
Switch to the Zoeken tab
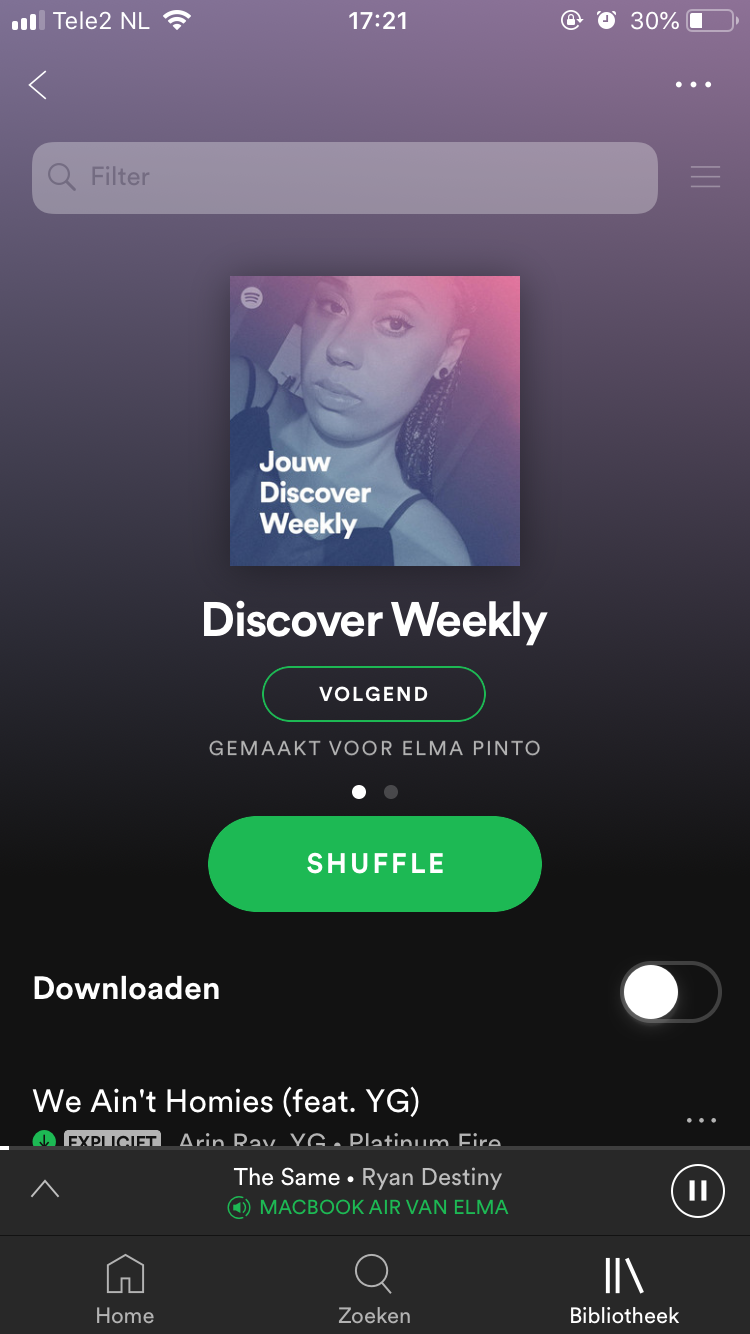[x=374, y=1288]
